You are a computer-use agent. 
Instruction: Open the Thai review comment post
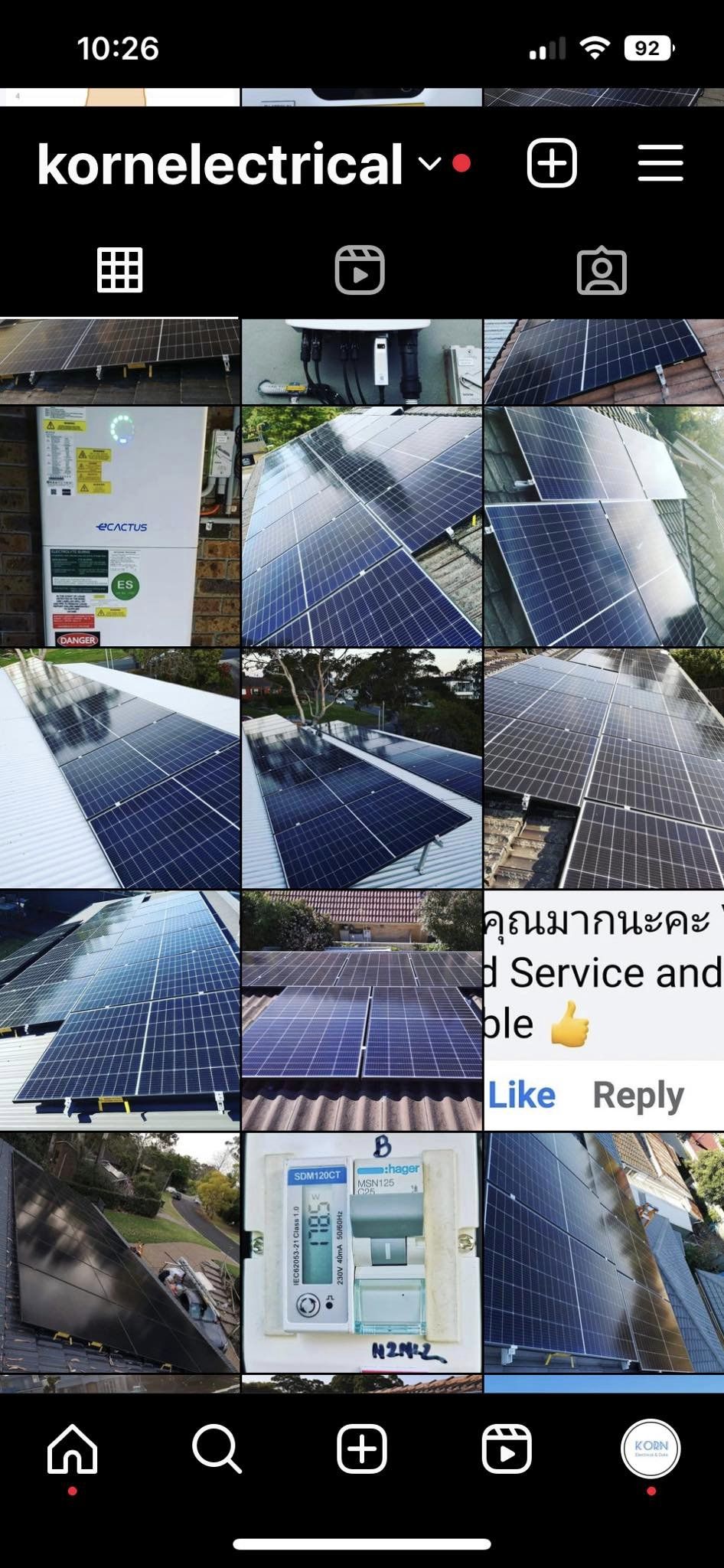pyautogui.click(x=603, y=1011)
